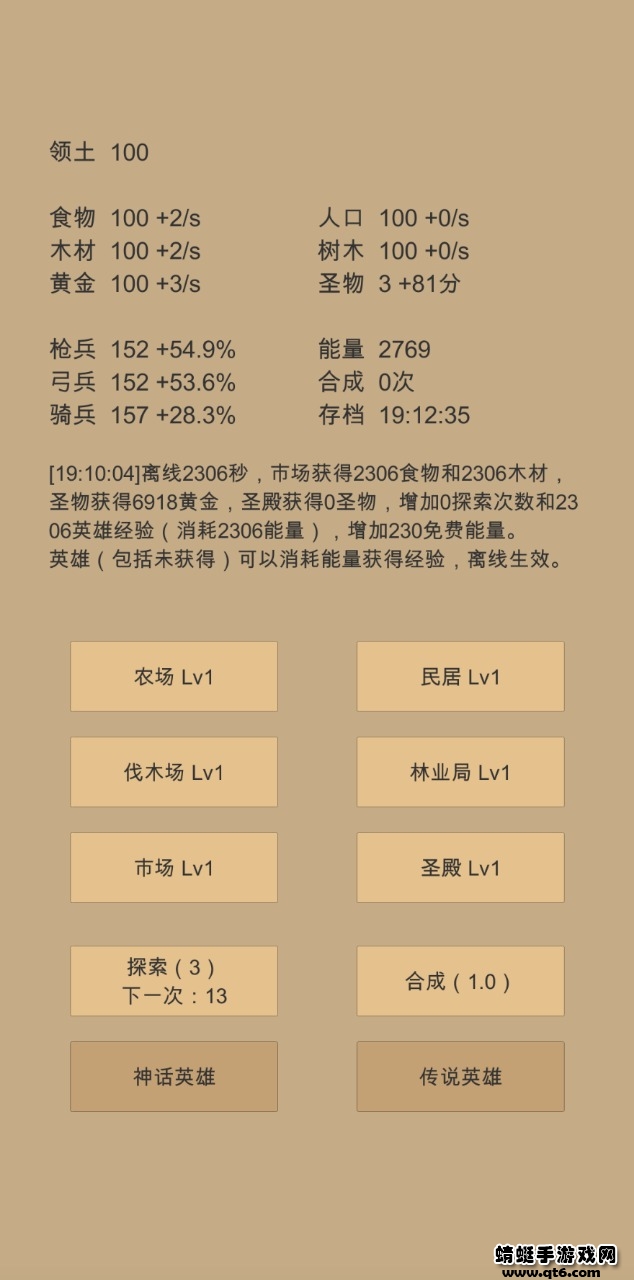
Task: Open the 市场 Lv1 building
Action: tap(174, 867)
